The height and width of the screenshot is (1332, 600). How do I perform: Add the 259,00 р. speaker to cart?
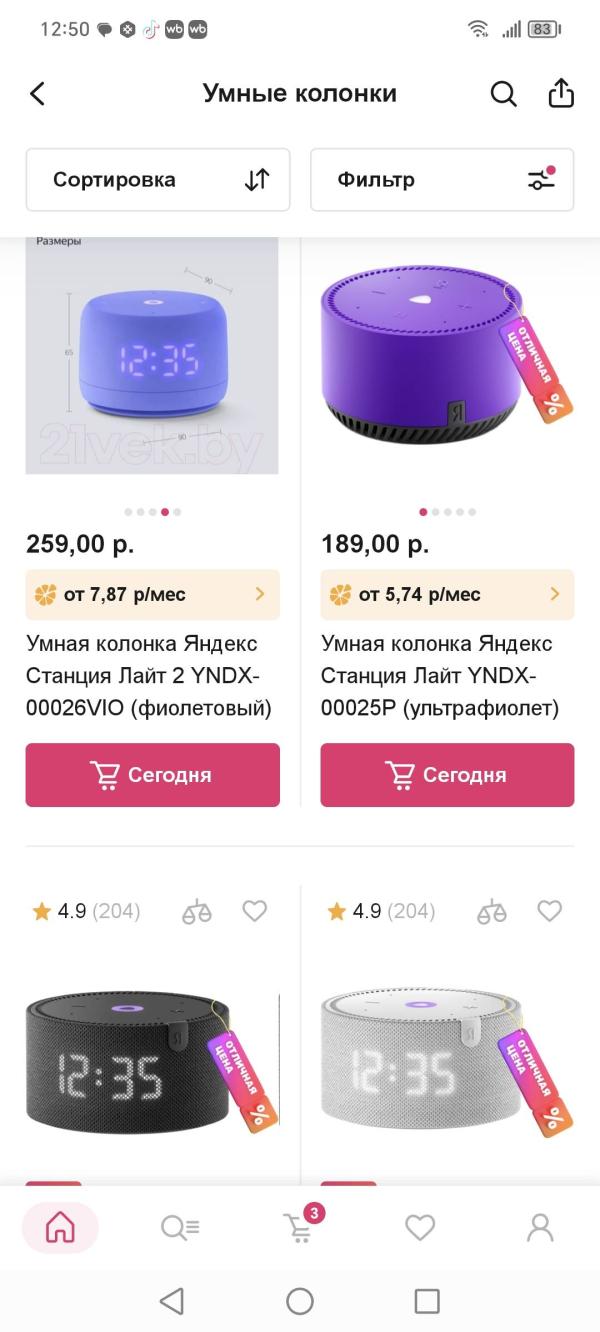click(153, 775)
